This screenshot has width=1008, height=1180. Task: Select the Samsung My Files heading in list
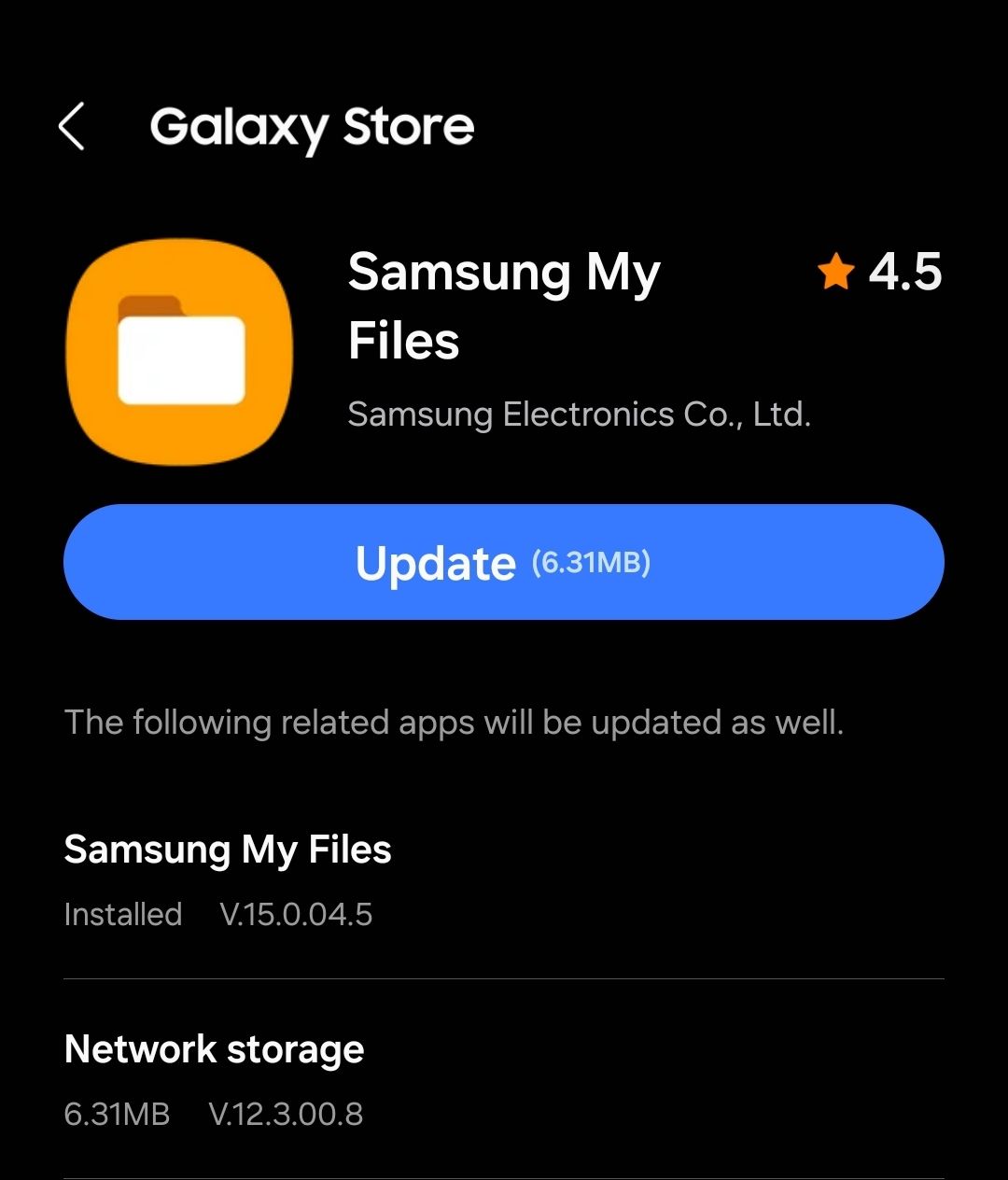click(x=227, y=850)
